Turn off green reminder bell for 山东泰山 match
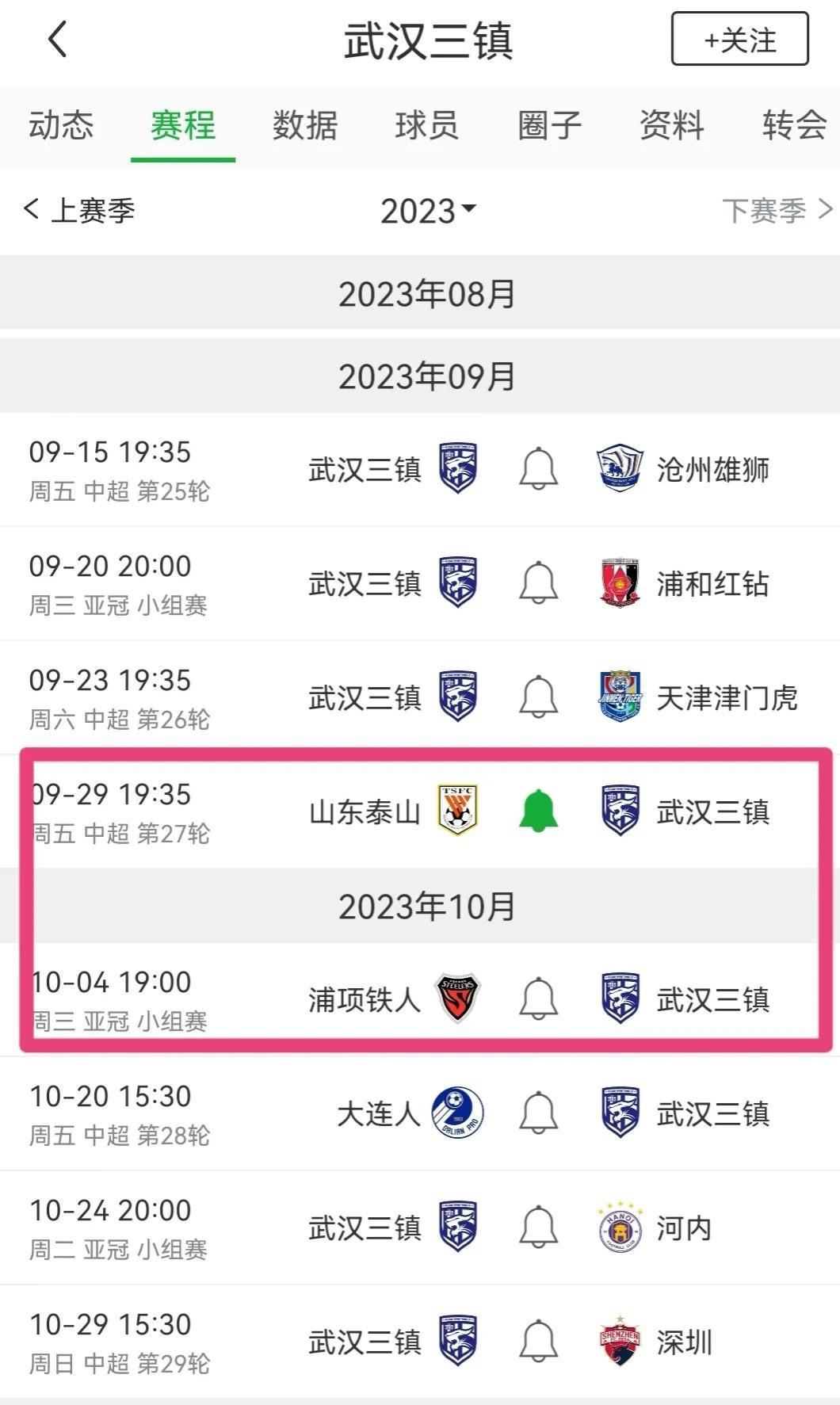The image size is (840, 1405). [538, 811]
